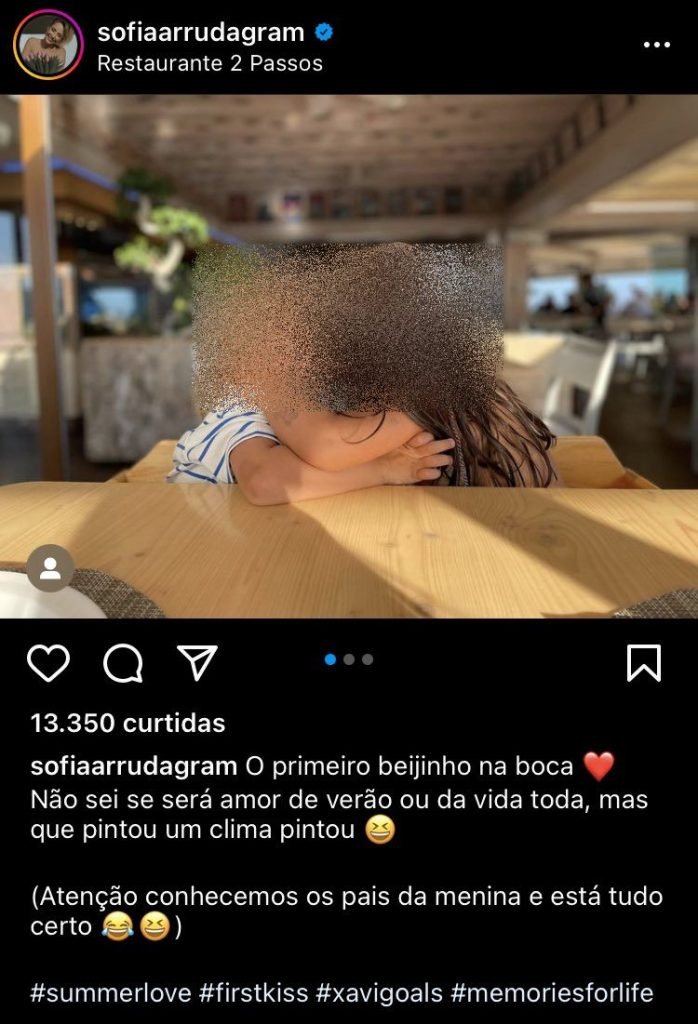Screen dimensions: 698x1024
Task: View the 13.350 curtidas likes list
Action: tap(128, 723)
